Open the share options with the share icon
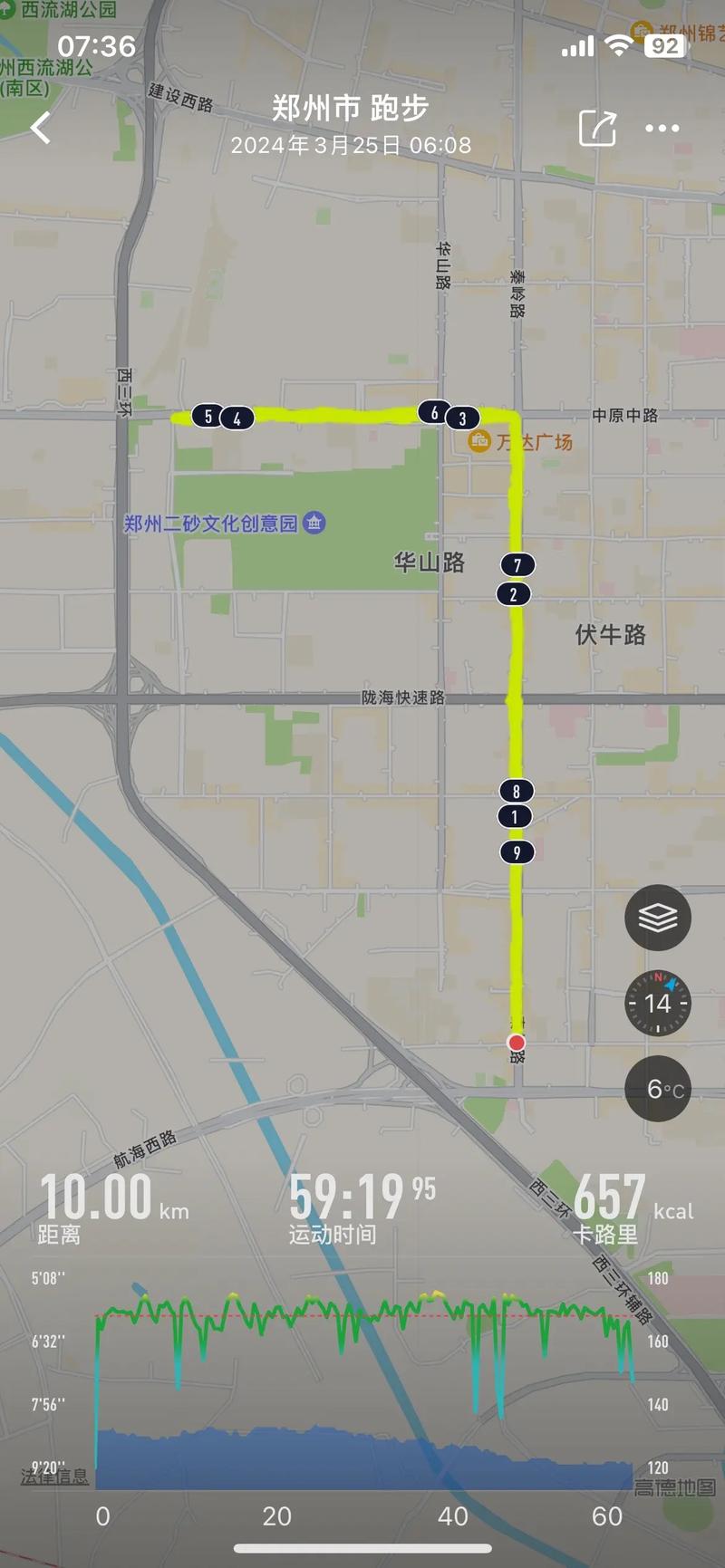The width and height of the screenshot is (725, 1568). pyautogui.click(x=596, y=129)
